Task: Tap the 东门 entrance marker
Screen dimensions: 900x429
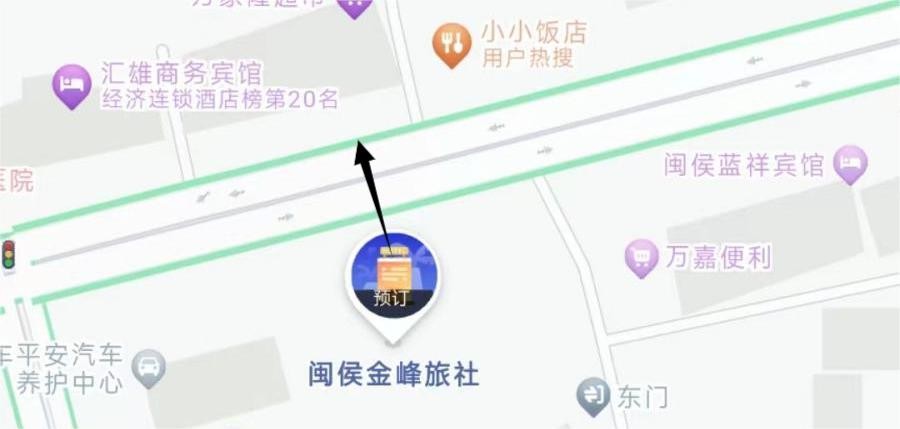Action: click(593, 397)
